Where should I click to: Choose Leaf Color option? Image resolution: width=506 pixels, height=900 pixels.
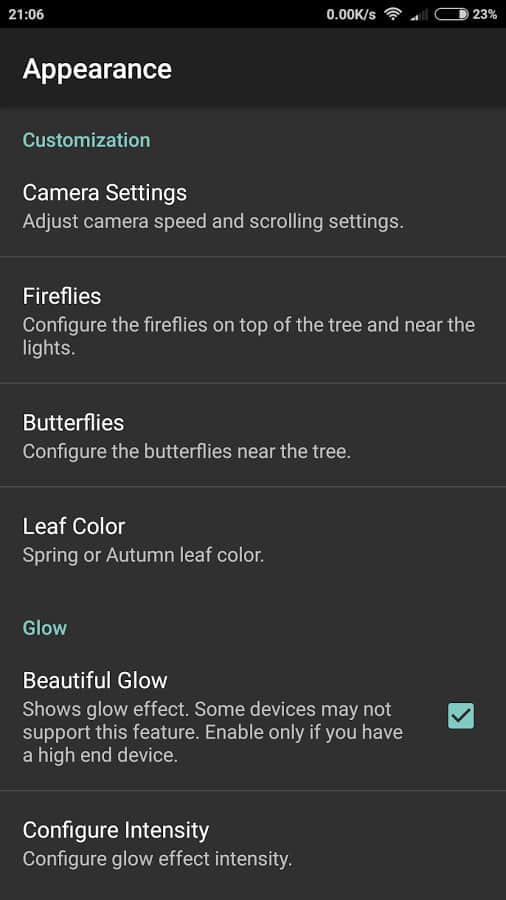[x=253, y=539]
